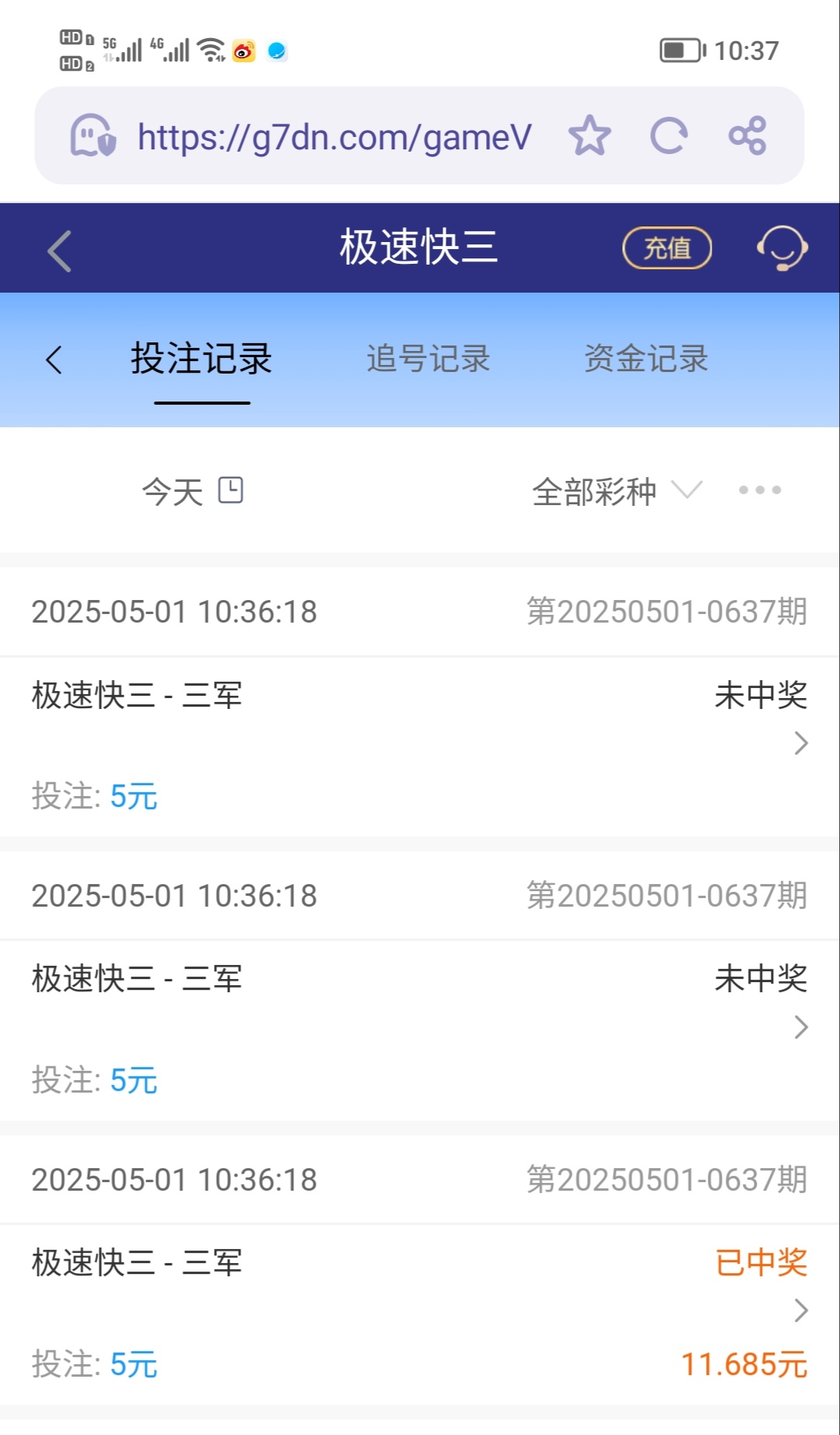The height and width of the screenshot is (1435, 840).
Task: Bookmark this page with the star icon
Action: (590, 135)
